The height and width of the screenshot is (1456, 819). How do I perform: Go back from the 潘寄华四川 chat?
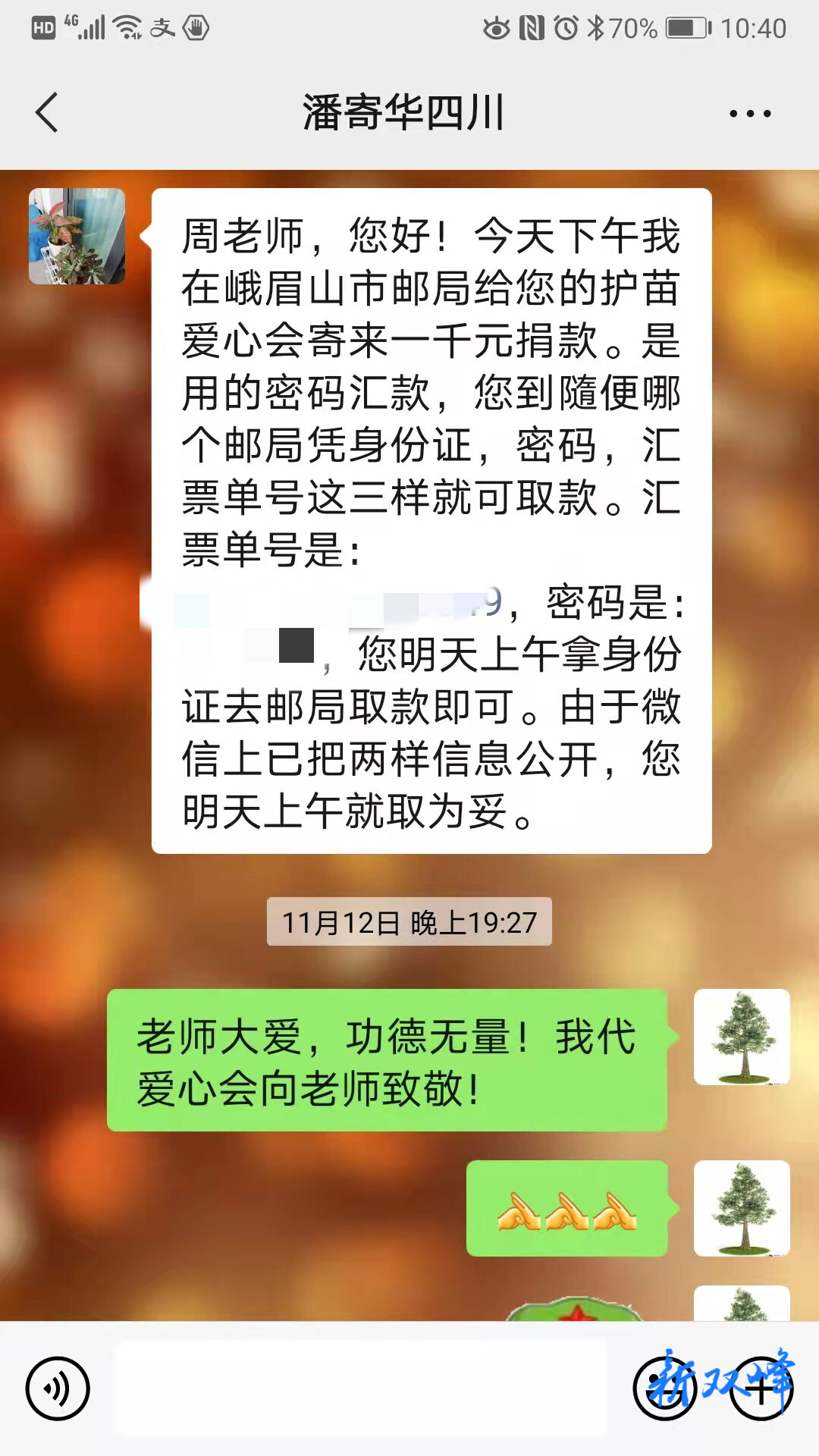tap(47, 113)
